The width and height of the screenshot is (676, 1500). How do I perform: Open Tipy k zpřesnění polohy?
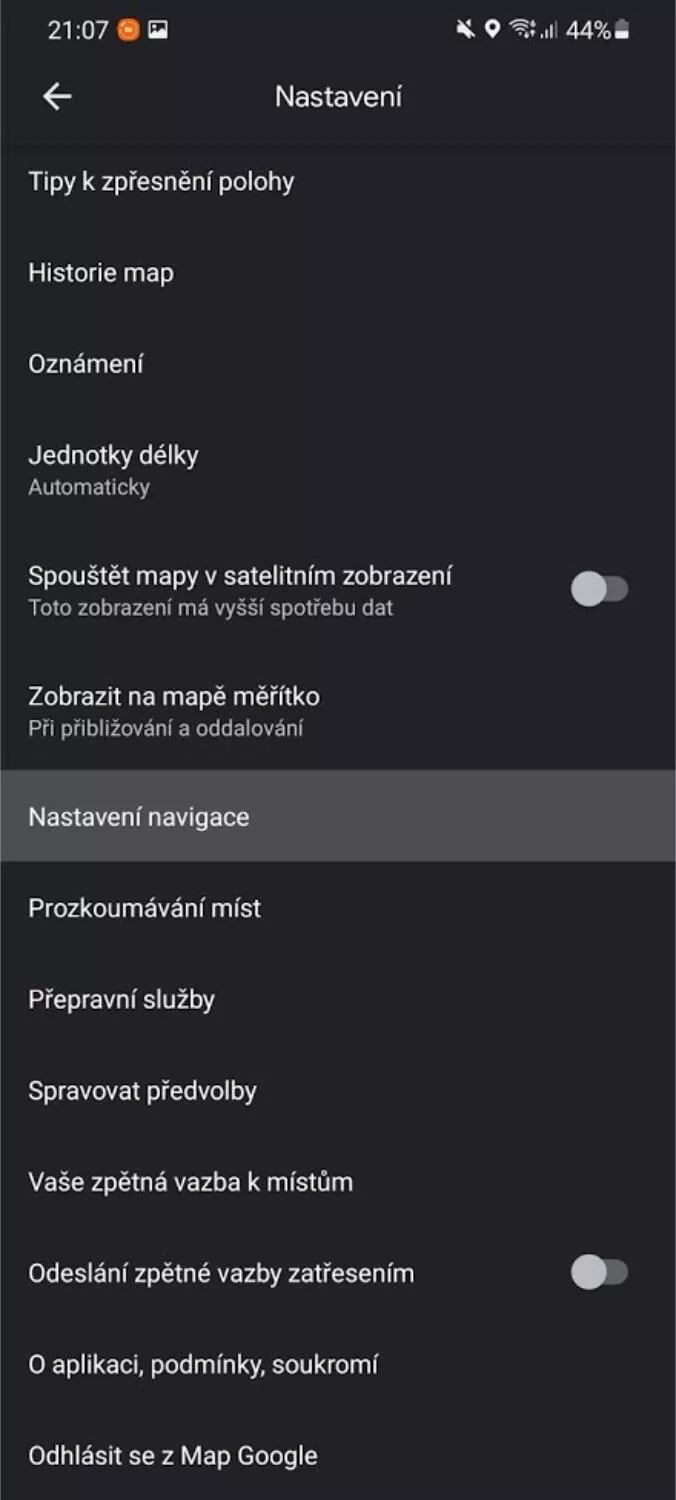point(338,182)
